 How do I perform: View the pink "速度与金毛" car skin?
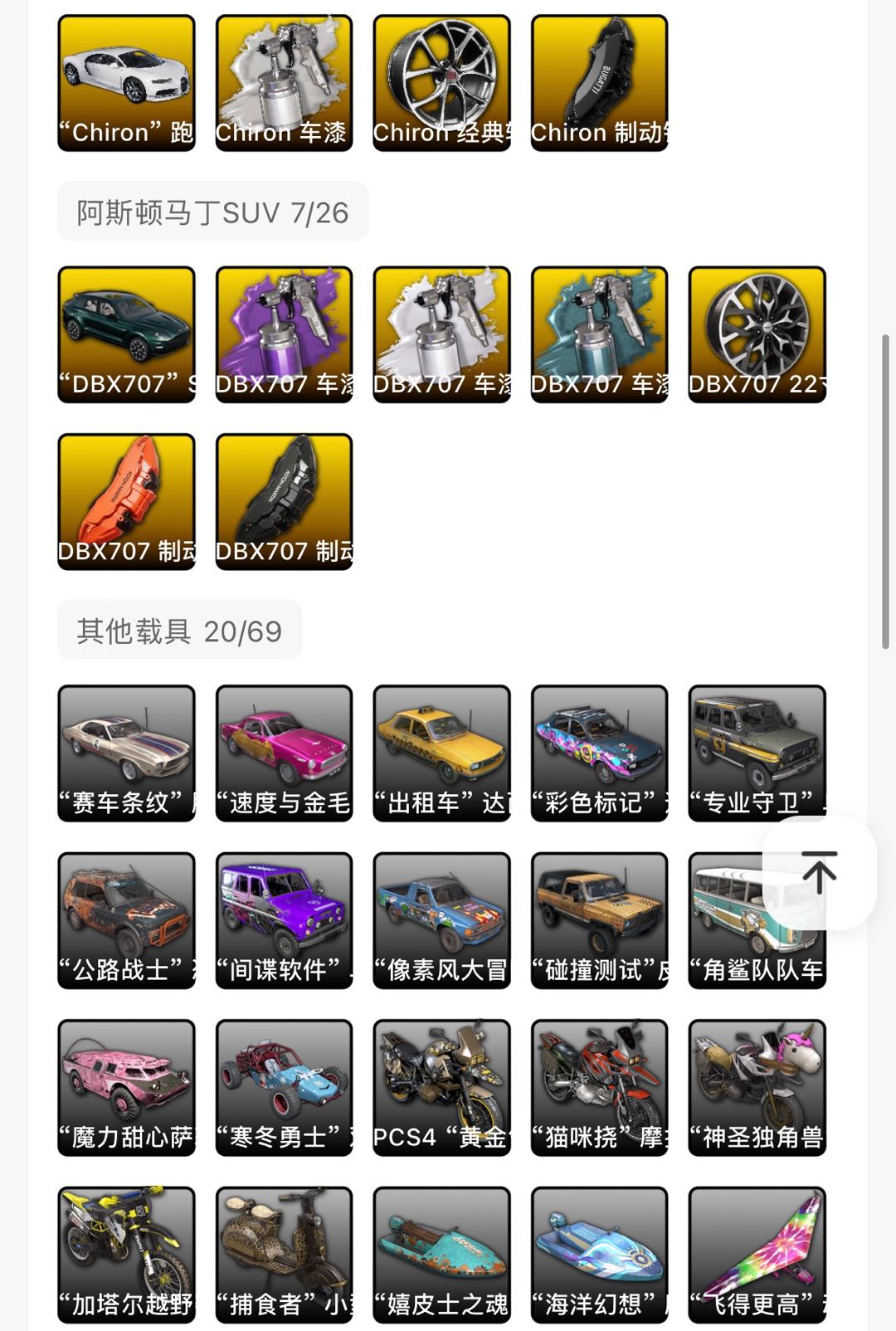click(284, 753)
